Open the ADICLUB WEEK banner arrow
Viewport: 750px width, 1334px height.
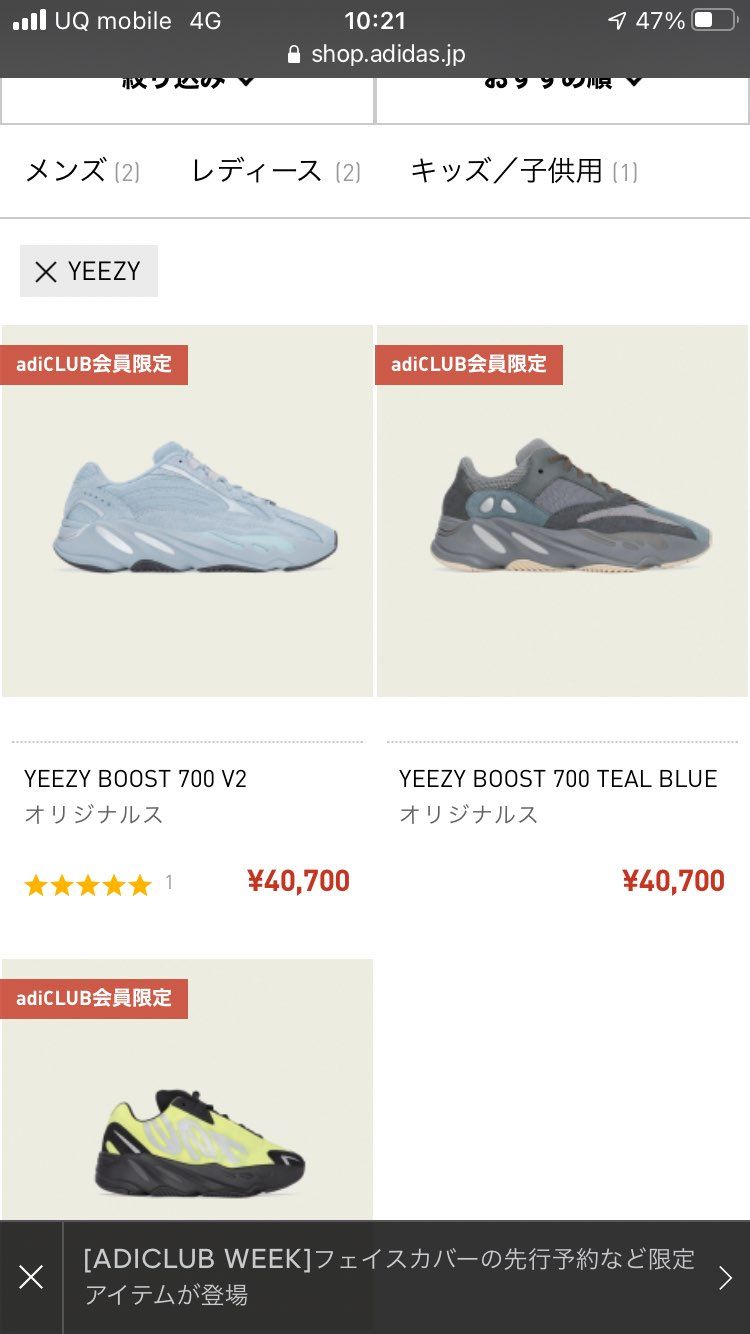click(725, 1277)
